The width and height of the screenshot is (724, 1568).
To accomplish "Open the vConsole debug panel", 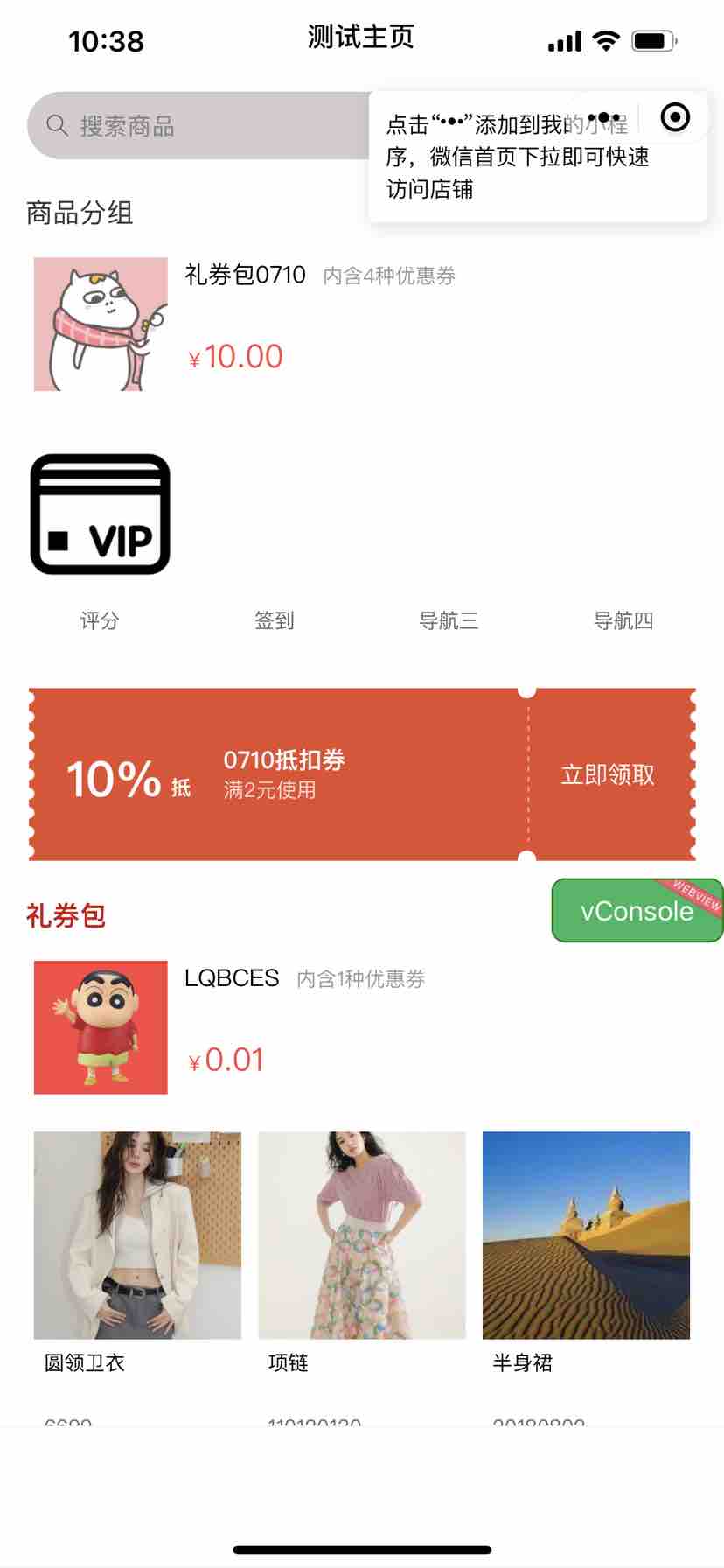I will pos(637,911).
